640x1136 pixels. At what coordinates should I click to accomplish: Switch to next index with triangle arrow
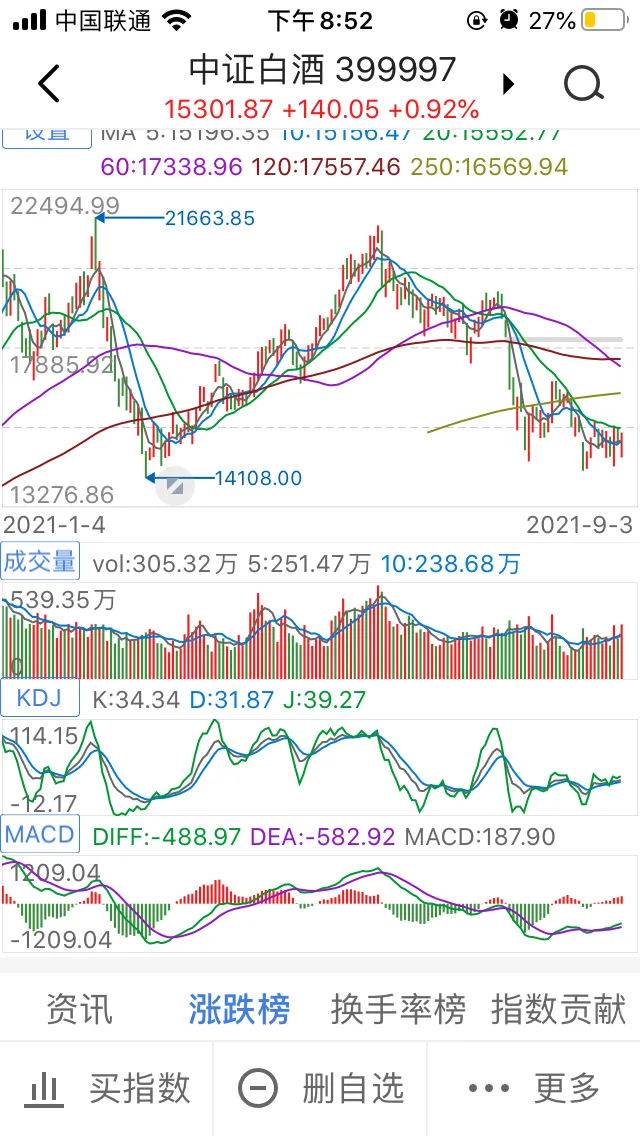509,85
